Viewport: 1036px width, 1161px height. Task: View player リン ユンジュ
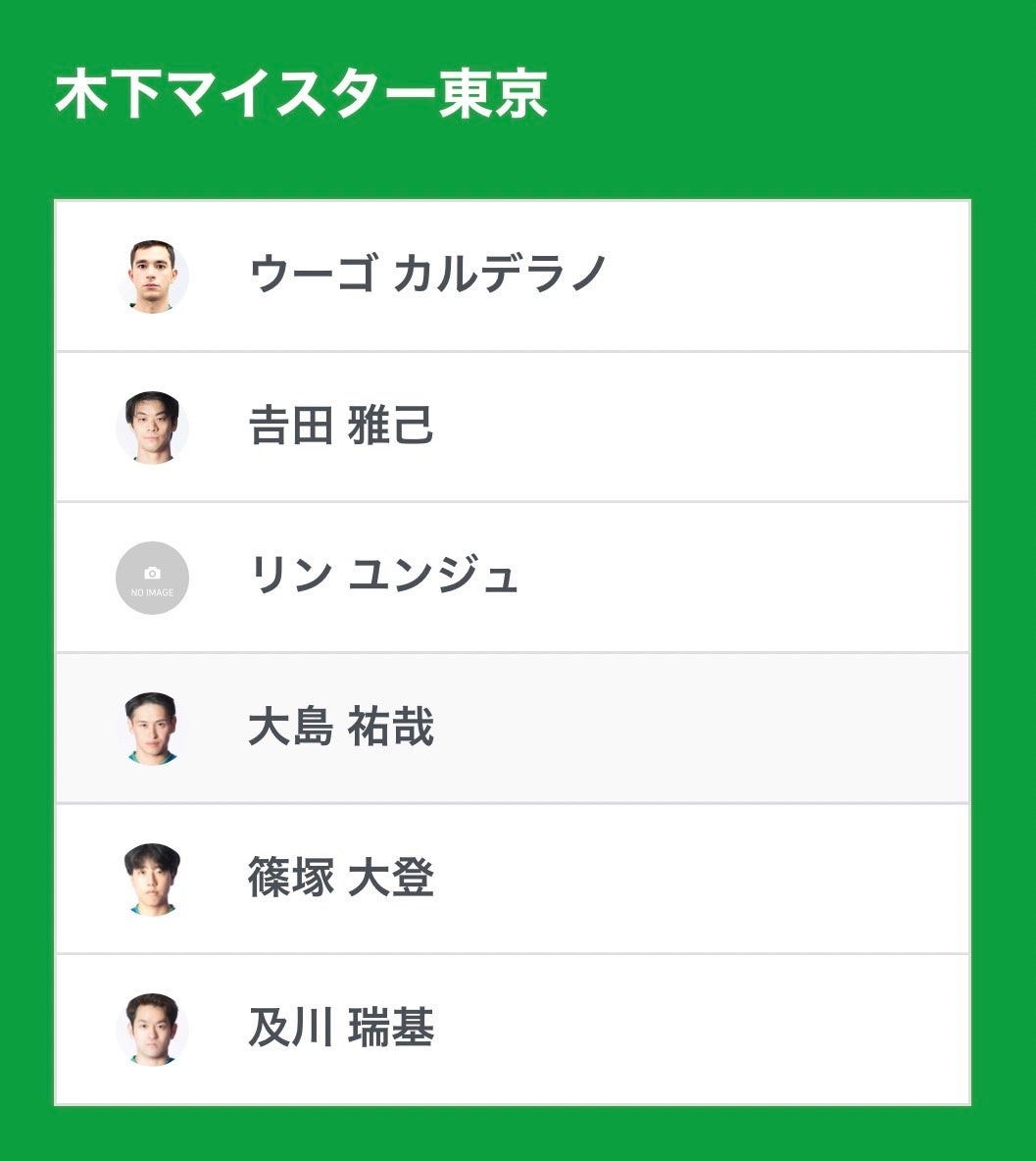[382, 578]
